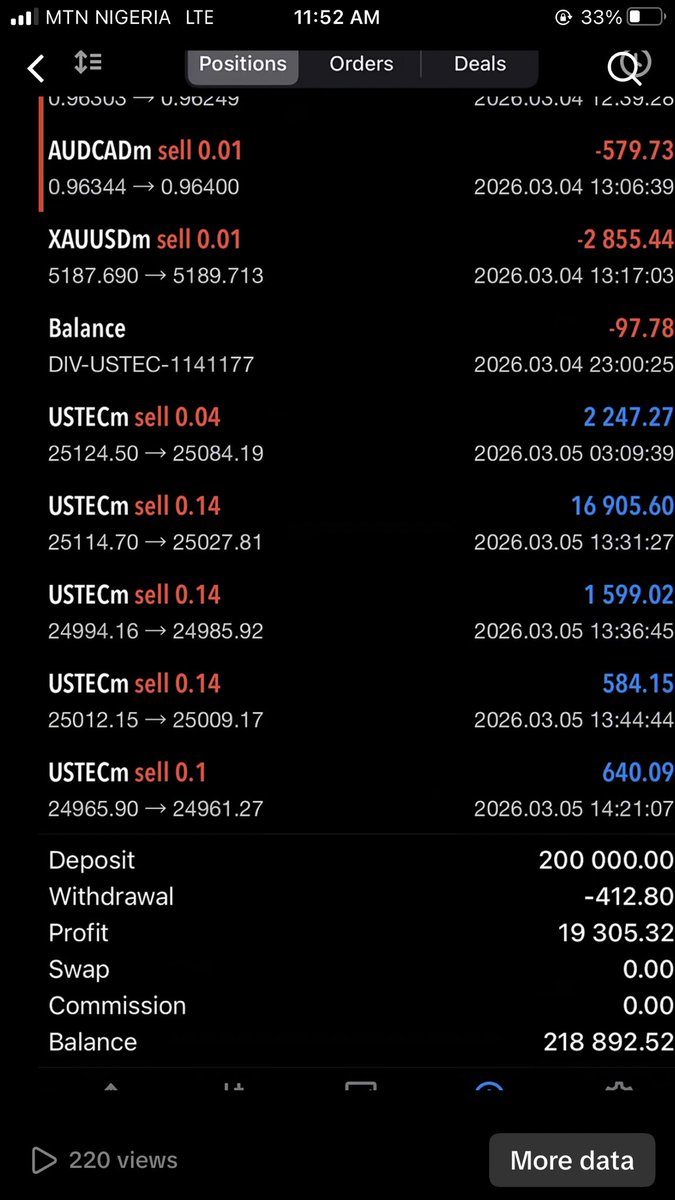Open the AUDCADm sell 0.01 position

pos(357,168)
